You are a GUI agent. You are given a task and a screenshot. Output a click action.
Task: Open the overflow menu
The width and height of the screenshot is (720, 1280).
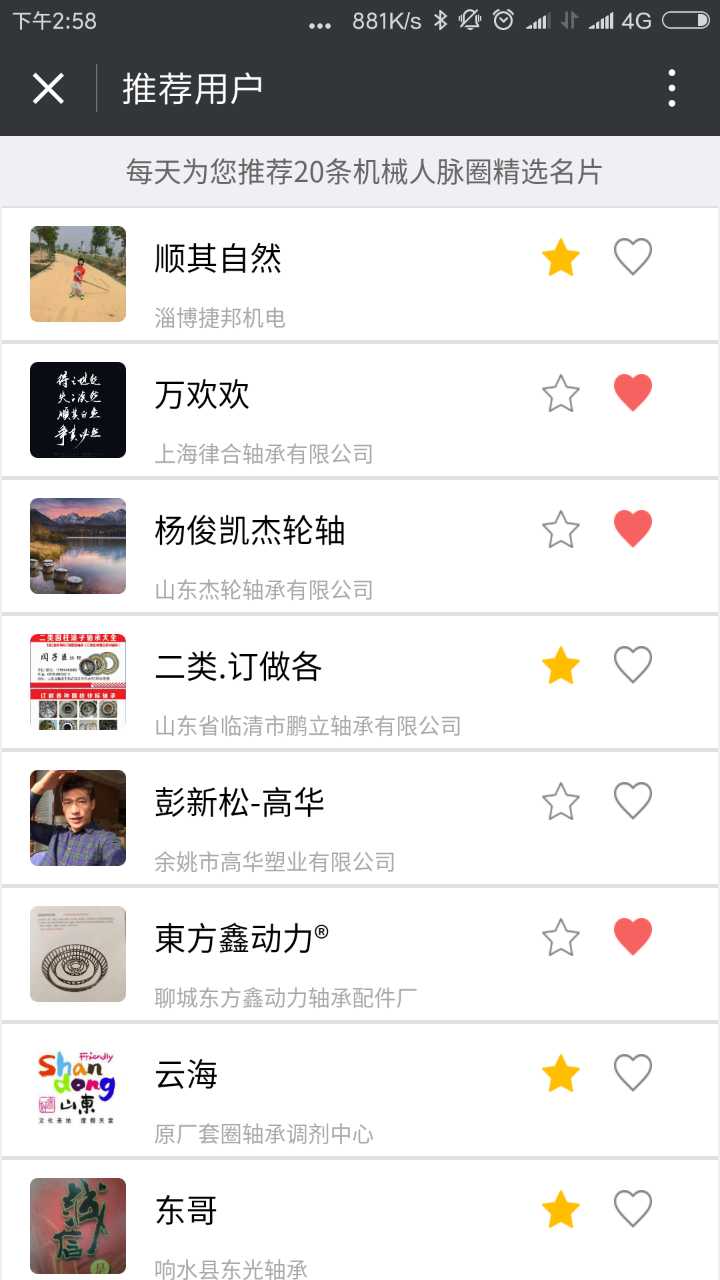672,88
